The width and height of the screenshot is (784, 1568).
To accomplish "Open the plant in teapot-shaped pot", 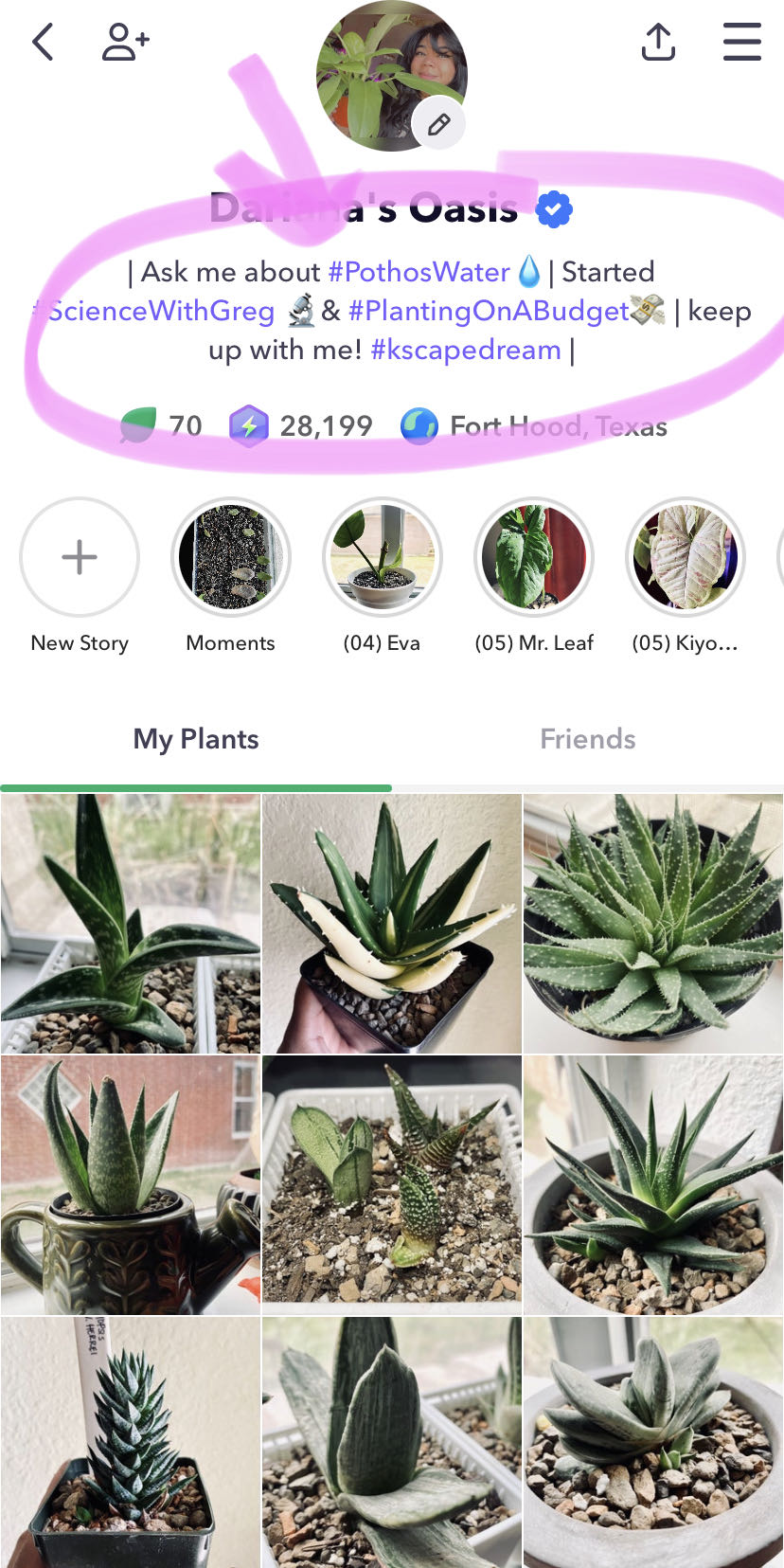I will (x=131, y=1184).
